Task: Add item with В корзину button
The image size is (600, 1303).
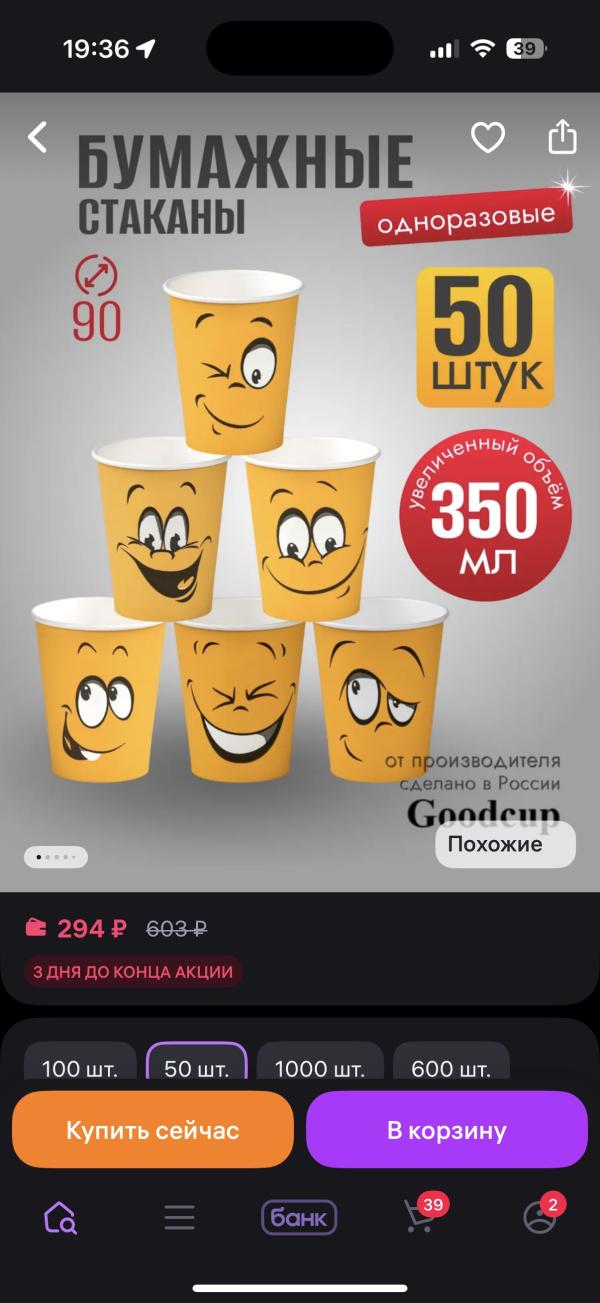Action: 446,1130
